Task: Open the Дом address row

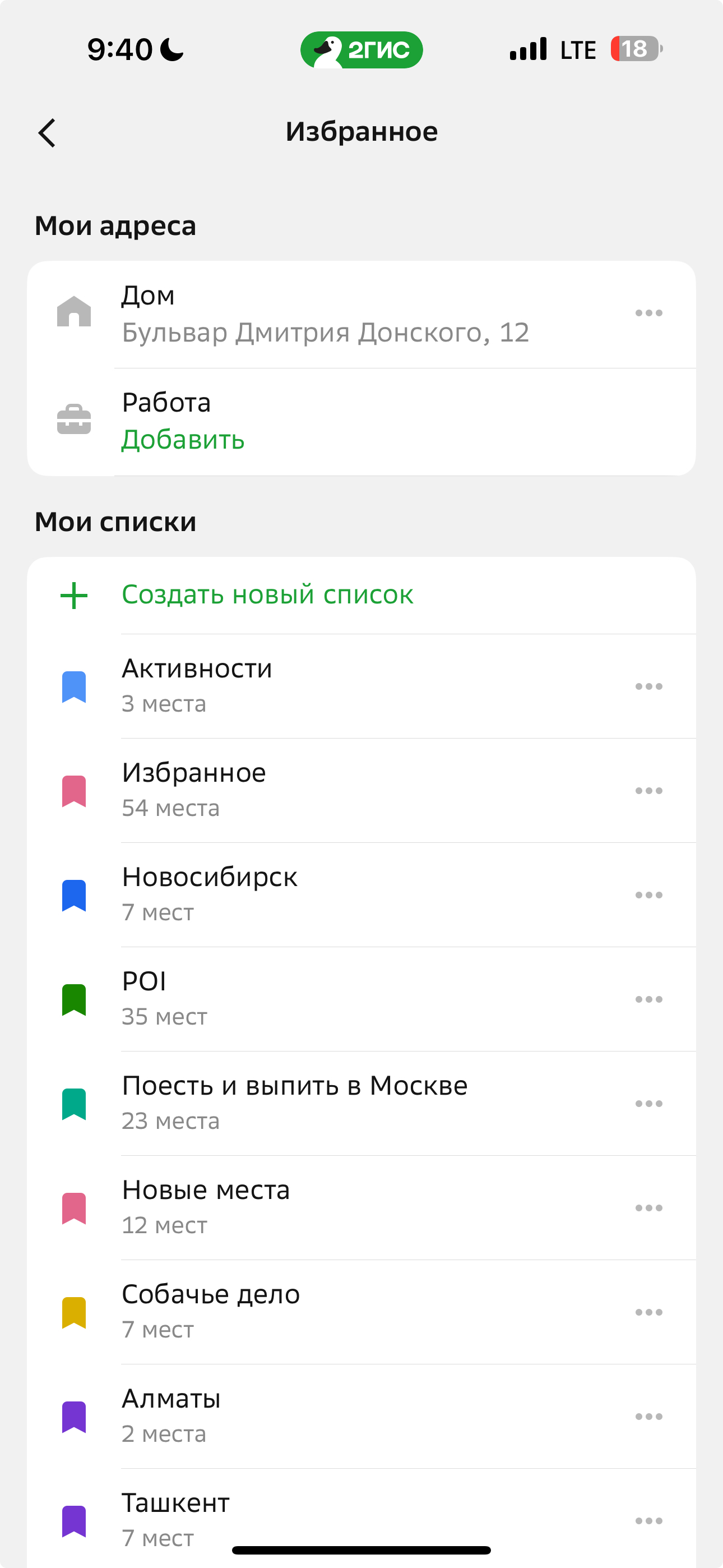Action: pos(361,314)
